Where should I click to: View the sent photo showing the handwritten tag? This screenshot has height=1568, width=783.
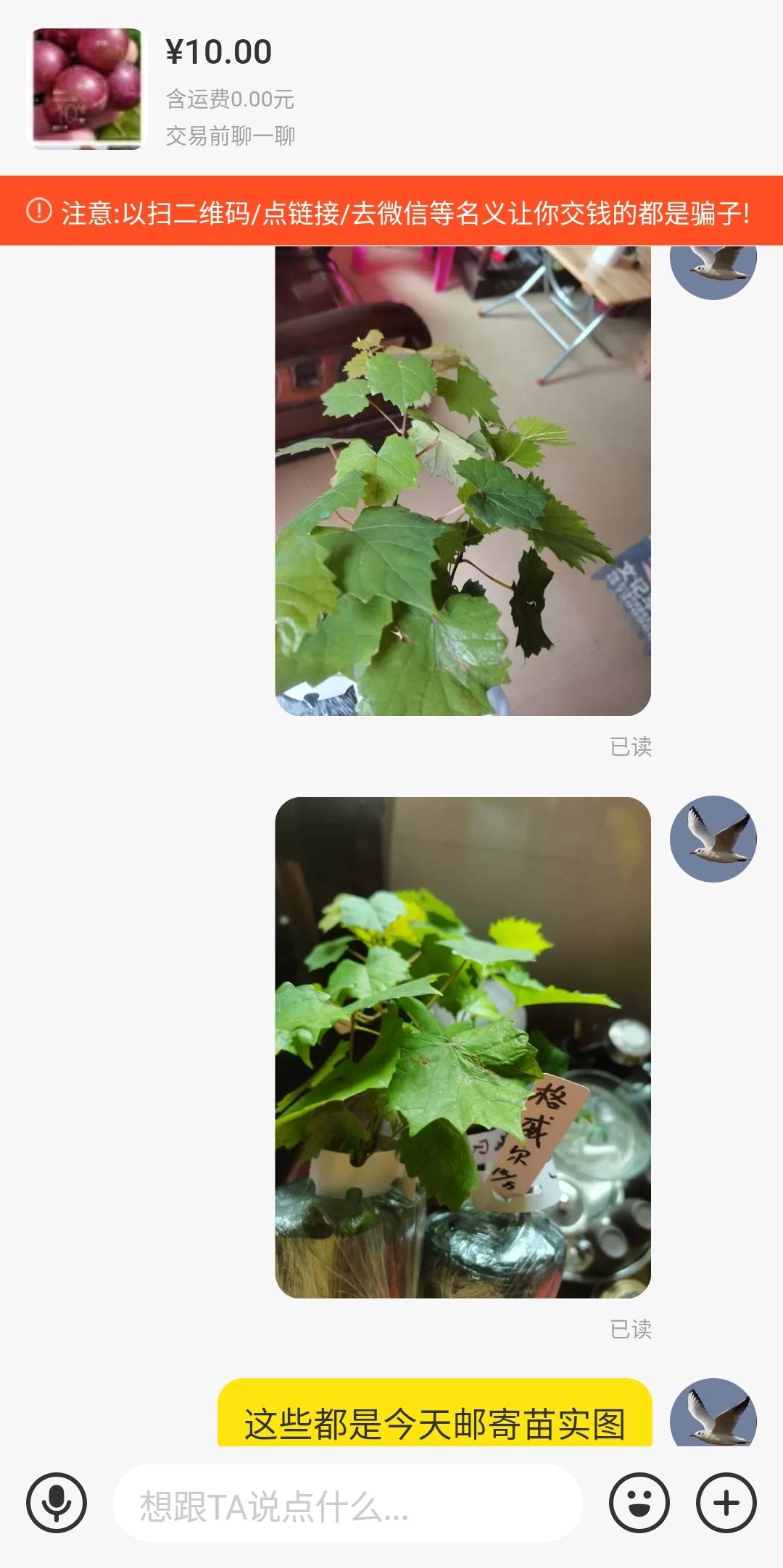tap(463, 1048)
